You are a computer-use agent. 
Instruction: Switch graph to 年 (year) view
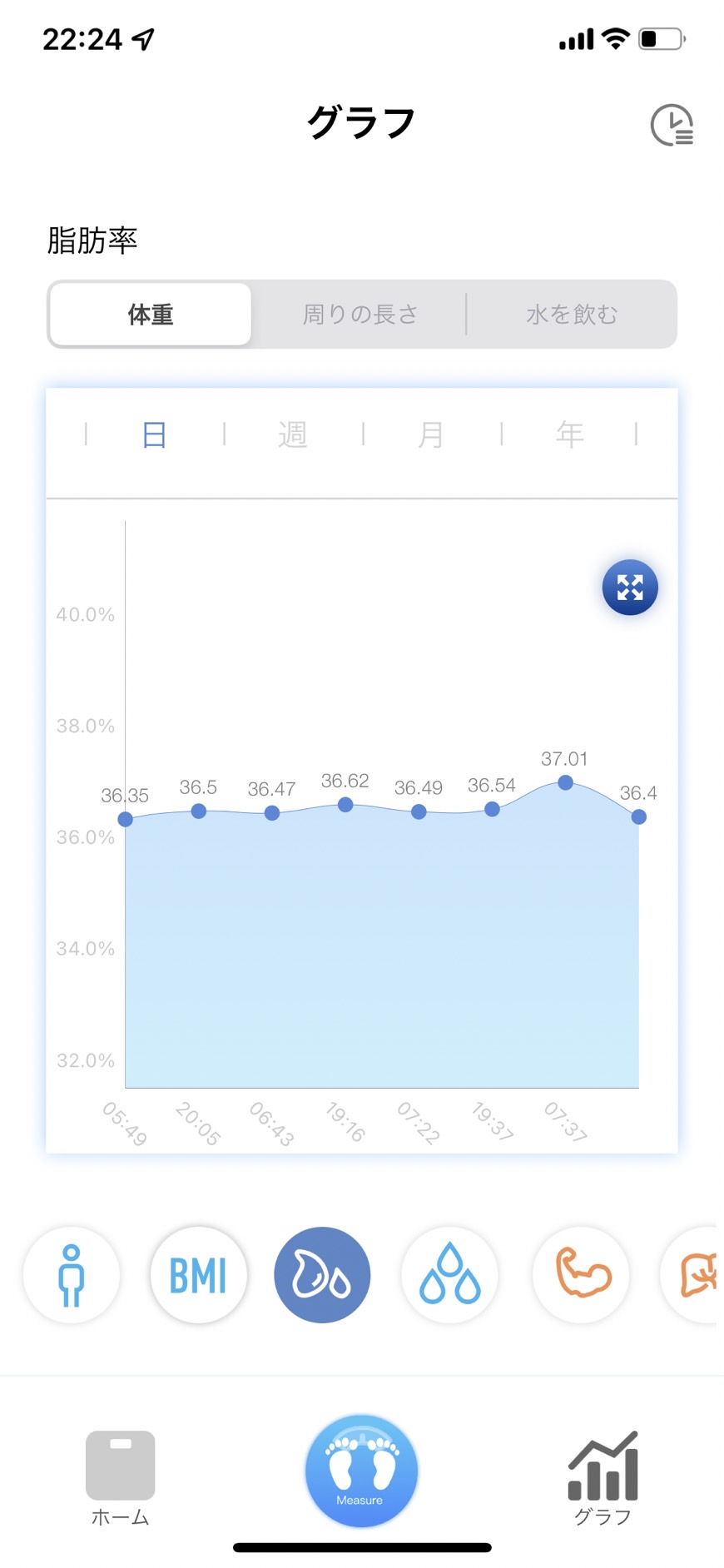point(570,434)
